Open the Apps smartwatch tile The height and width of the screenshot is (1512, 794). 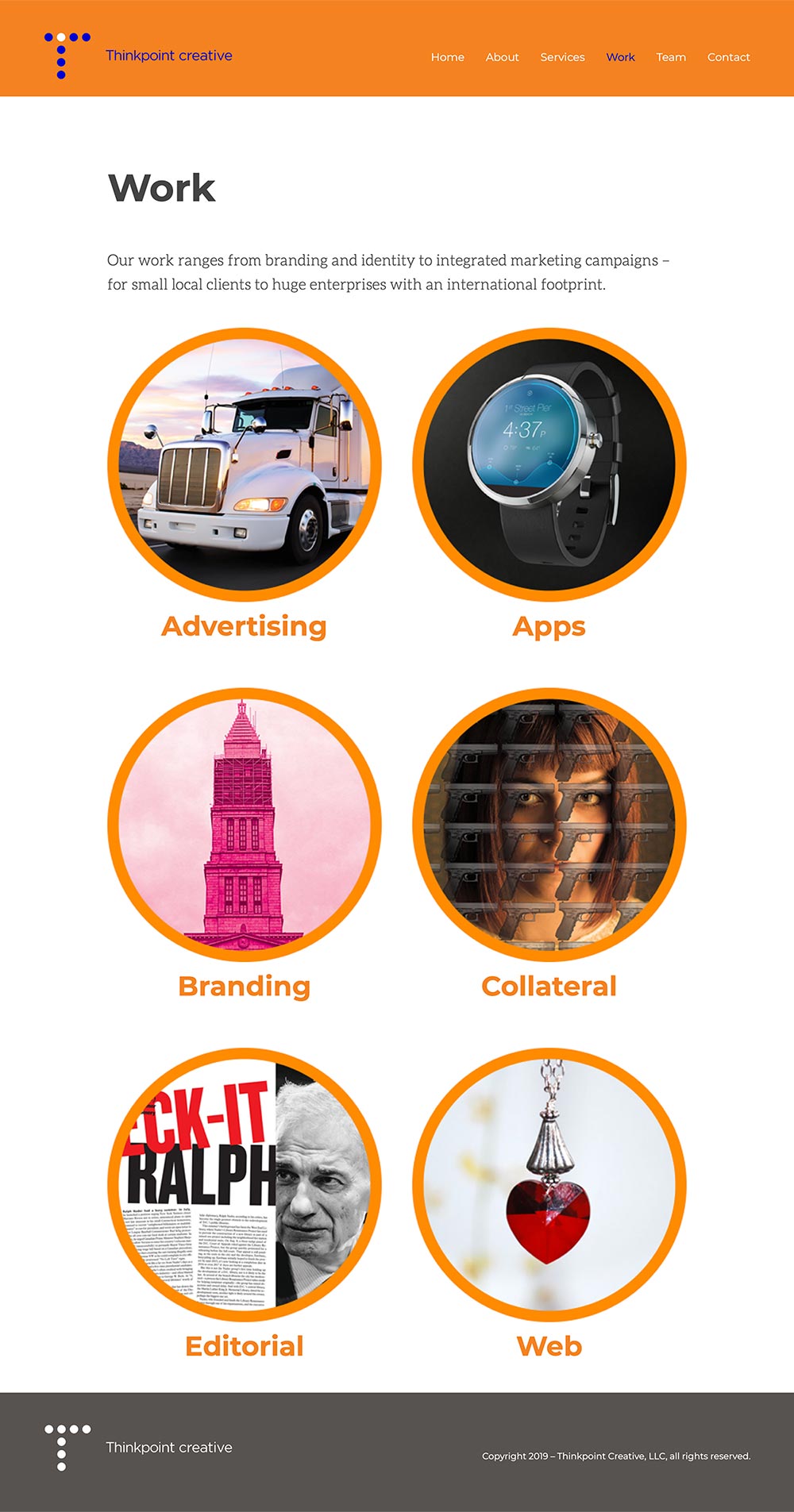point(549,464)
